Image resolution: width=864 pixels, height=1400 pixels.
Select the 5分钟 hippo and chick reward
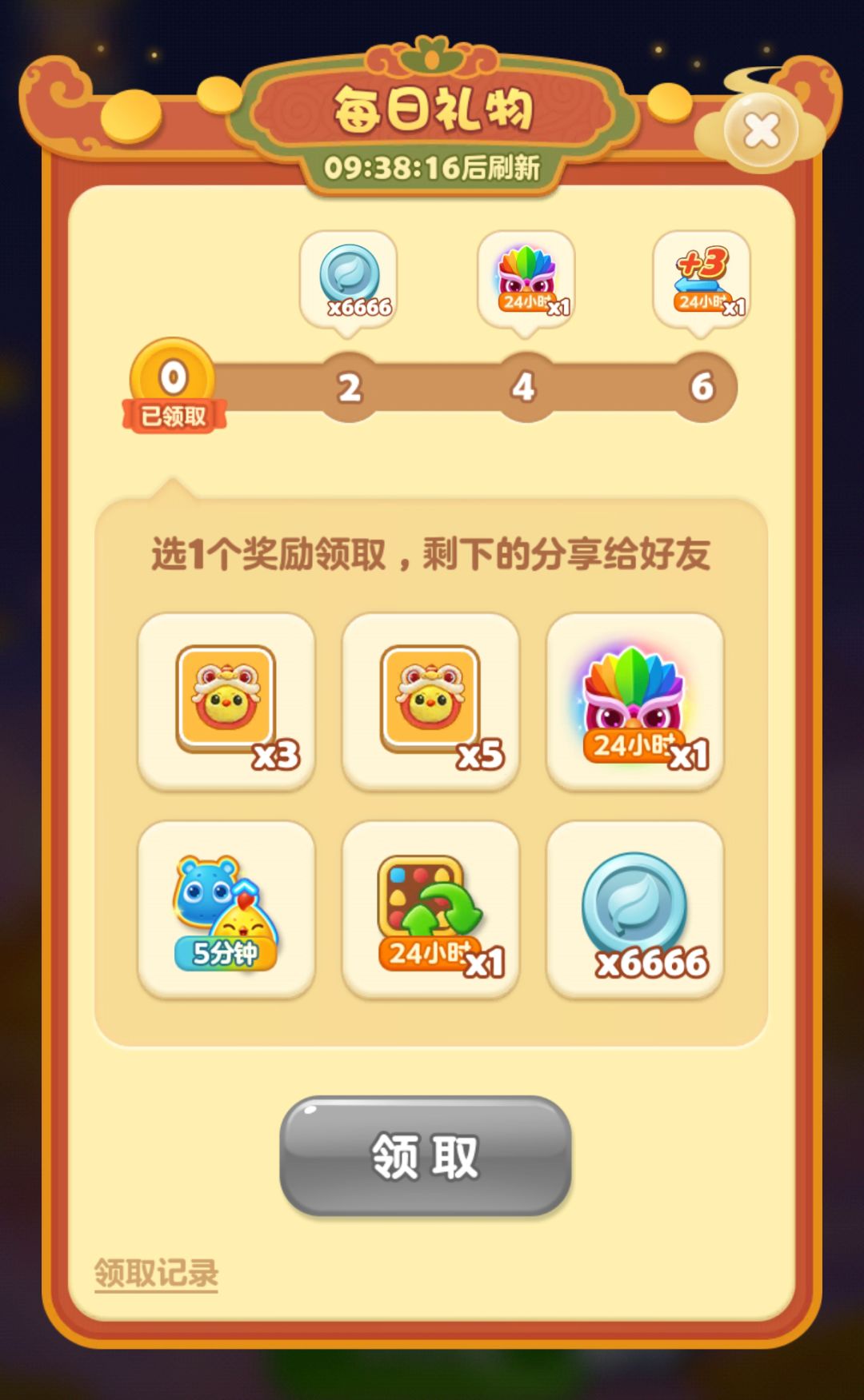(x=226, y=907)
